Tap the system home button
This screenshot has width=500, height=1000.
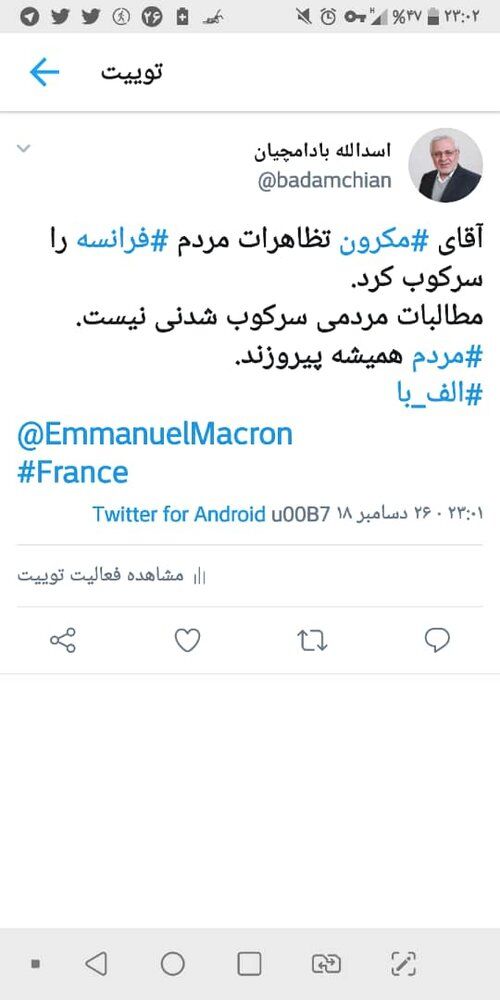tap(173, 964)
